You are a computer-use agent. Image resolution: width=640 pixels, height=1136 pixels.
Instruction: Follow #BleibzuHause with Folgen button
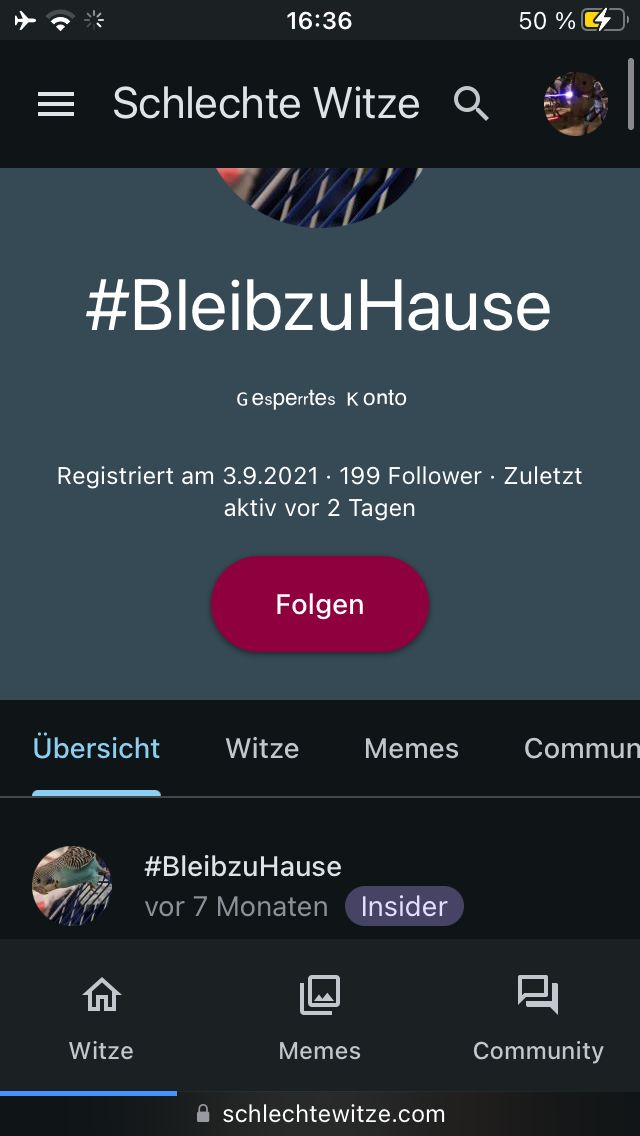pyautogui.click(x=320, y=605)
